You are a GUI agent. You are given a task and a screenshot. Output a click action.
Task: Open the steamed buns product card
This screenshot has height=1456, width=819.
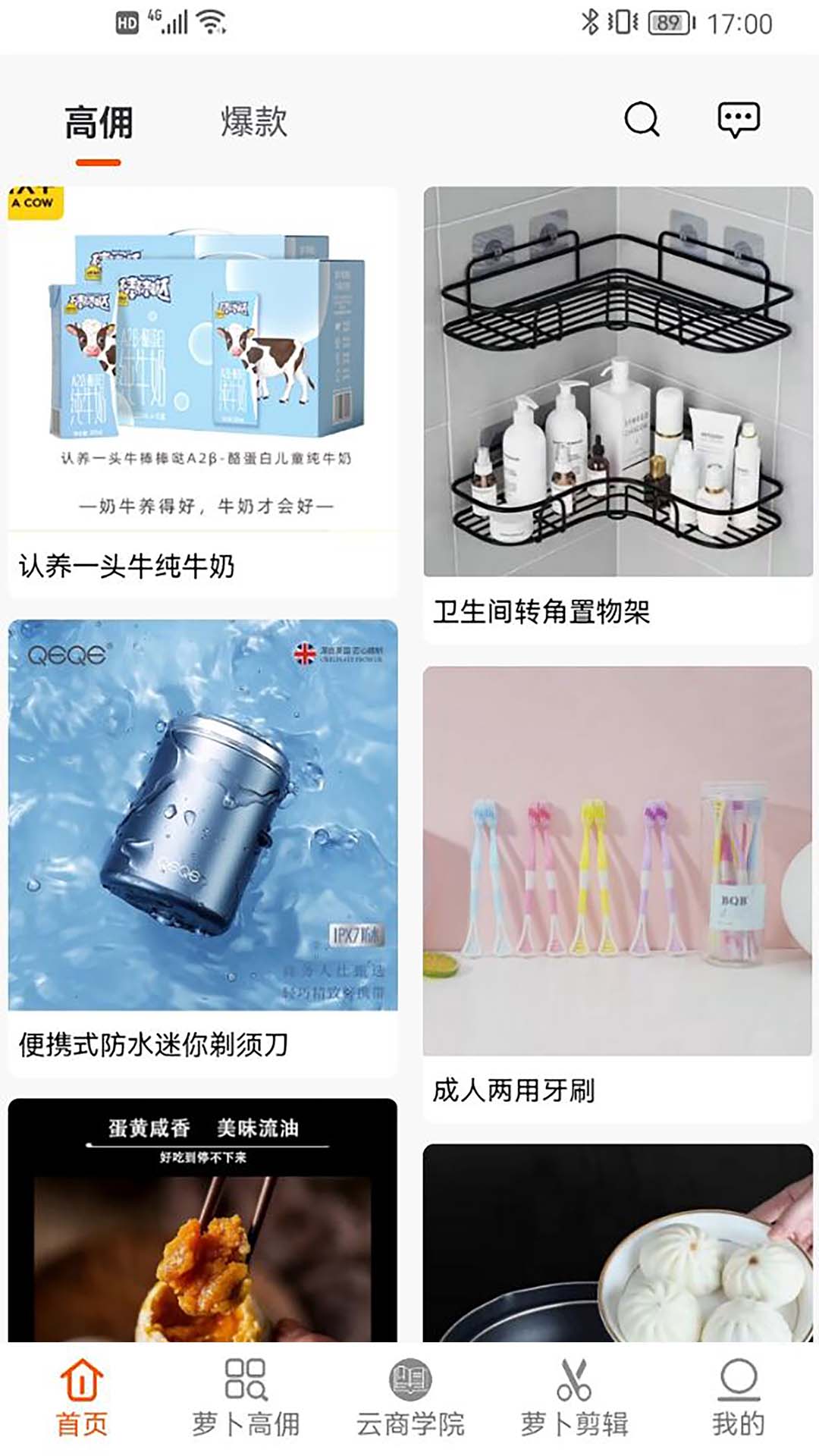[x=617, y=1244]
